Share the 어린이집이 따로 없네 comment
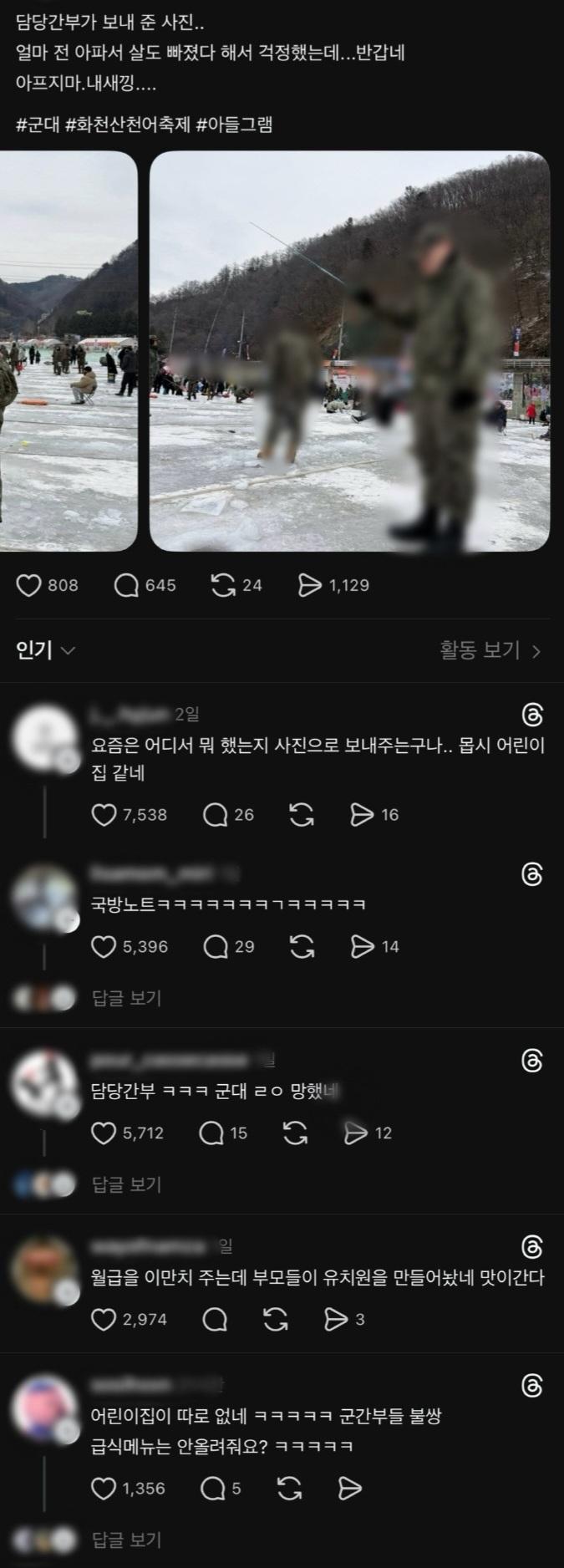564x1568 pixels. point(350,1488)
